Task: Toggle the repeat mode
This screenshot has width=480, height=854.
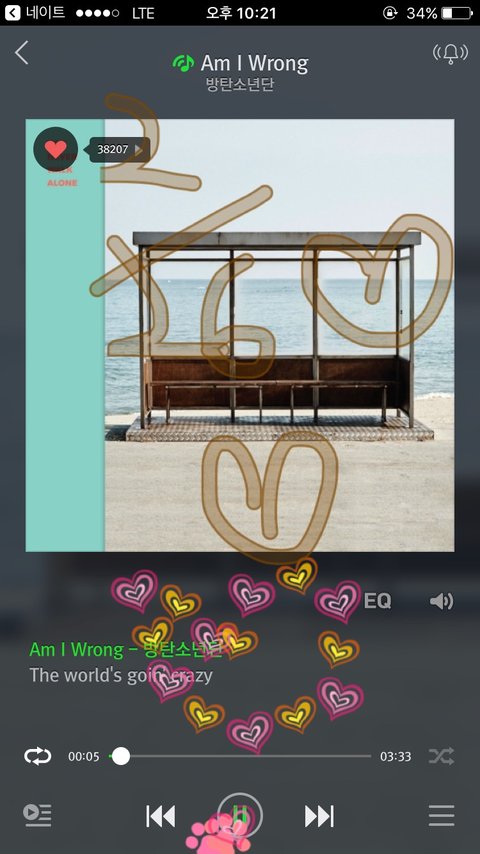Action: [38, 756]
